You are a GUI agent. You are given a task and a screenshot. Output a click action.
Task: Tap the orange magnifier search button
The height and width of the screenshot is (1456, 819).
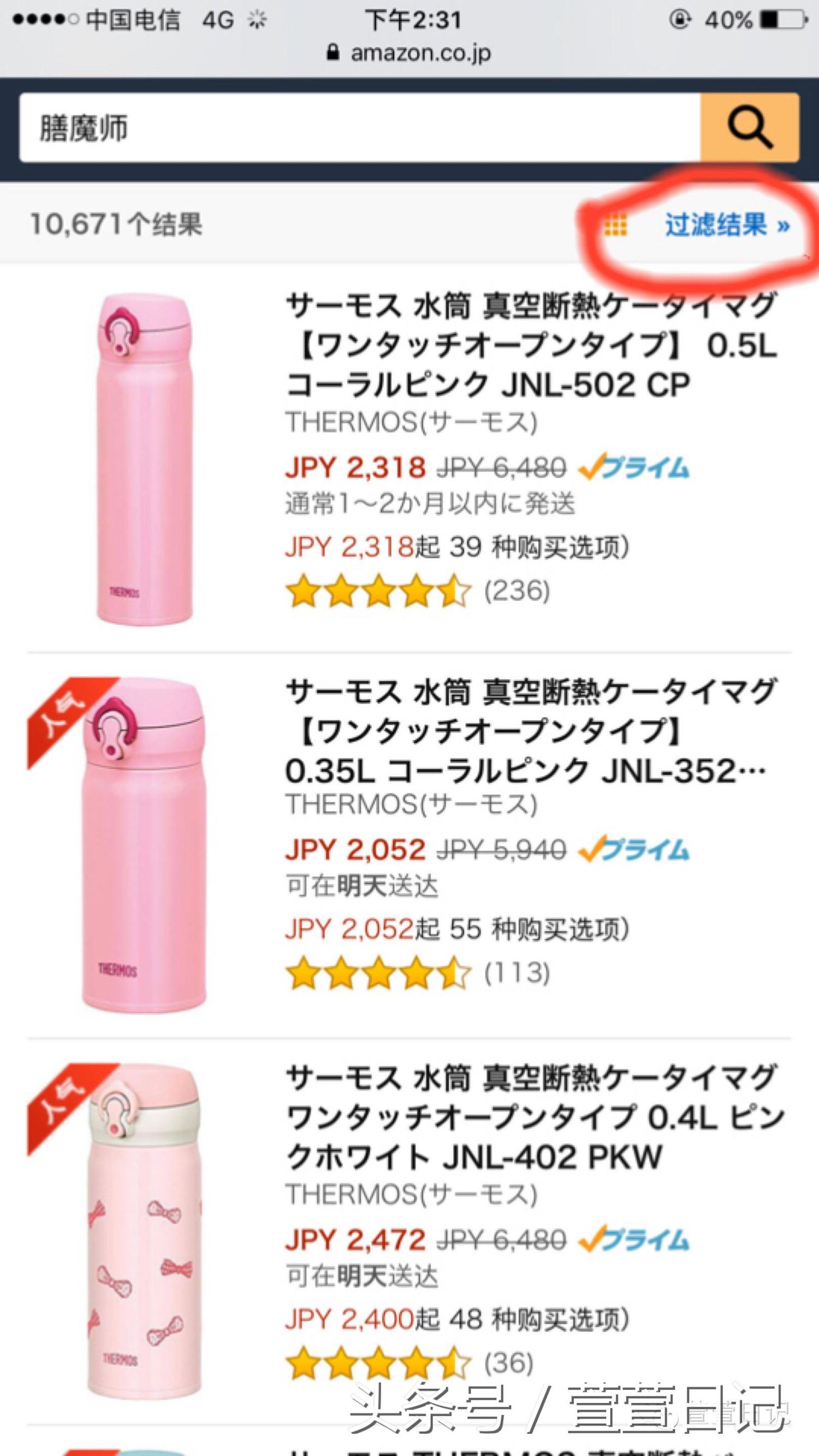click(750, 128)
